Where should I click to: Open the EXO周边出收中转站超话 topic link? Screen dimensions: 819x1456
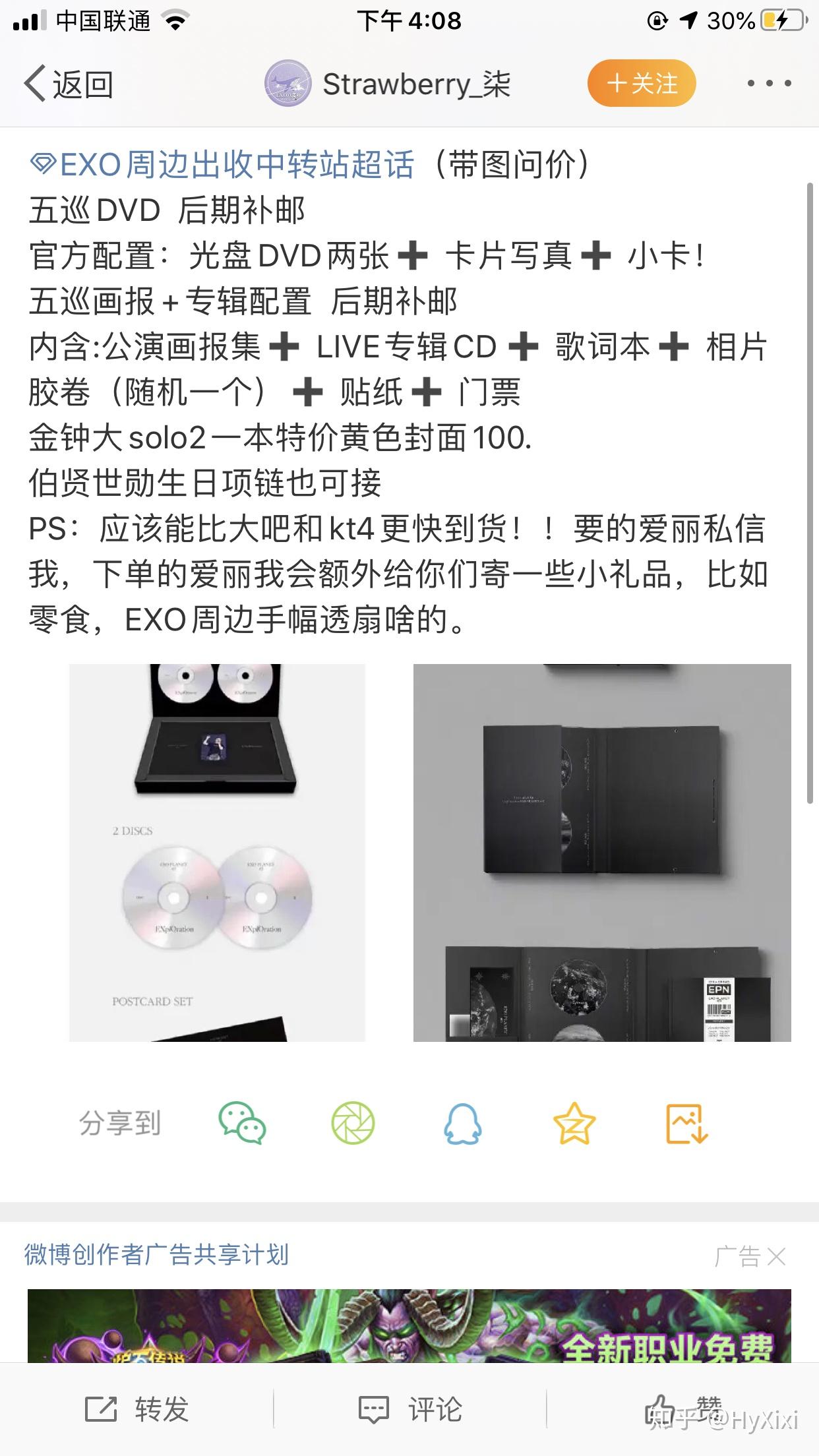coord(223,164)
